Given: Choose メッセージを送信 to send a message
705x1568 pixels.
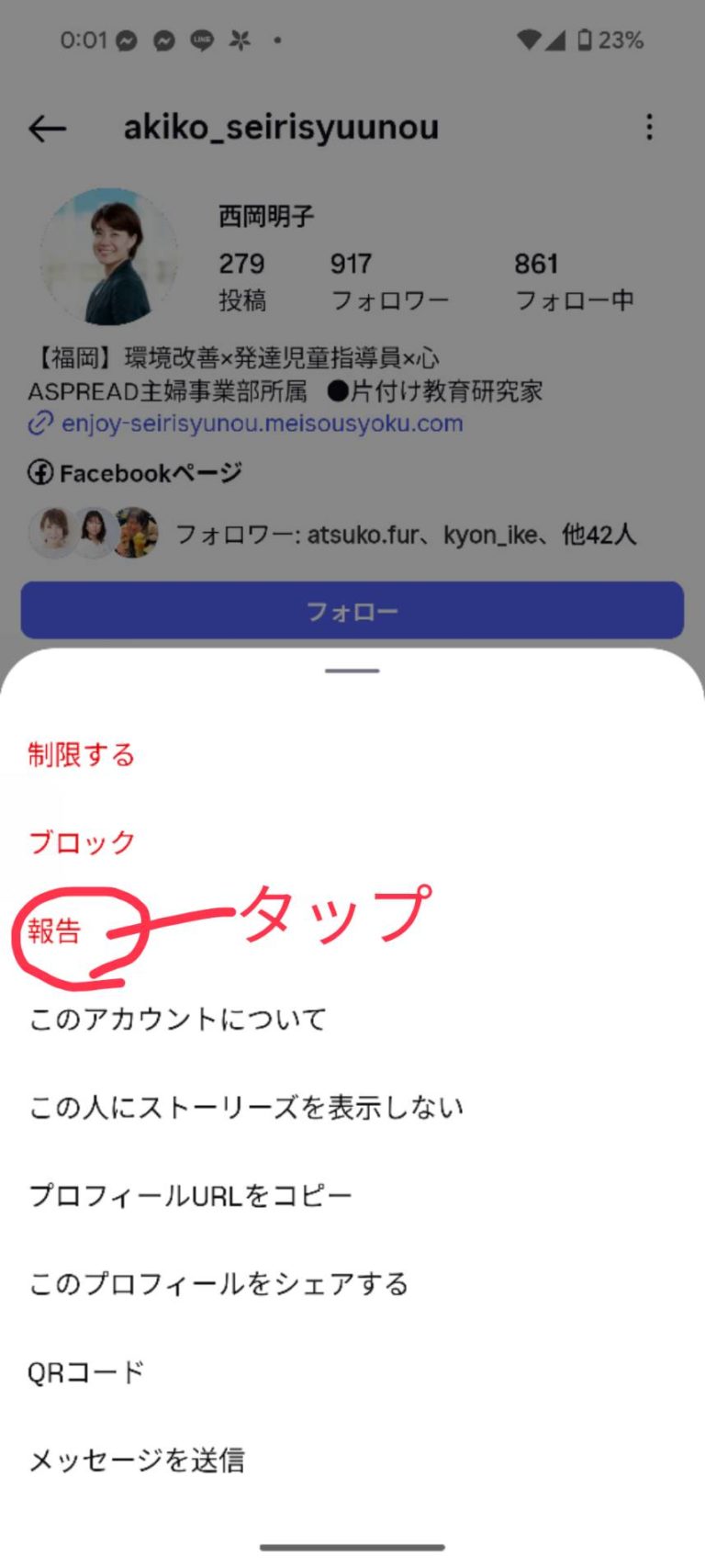Looking at the screenshot, I should [137, 1460].
